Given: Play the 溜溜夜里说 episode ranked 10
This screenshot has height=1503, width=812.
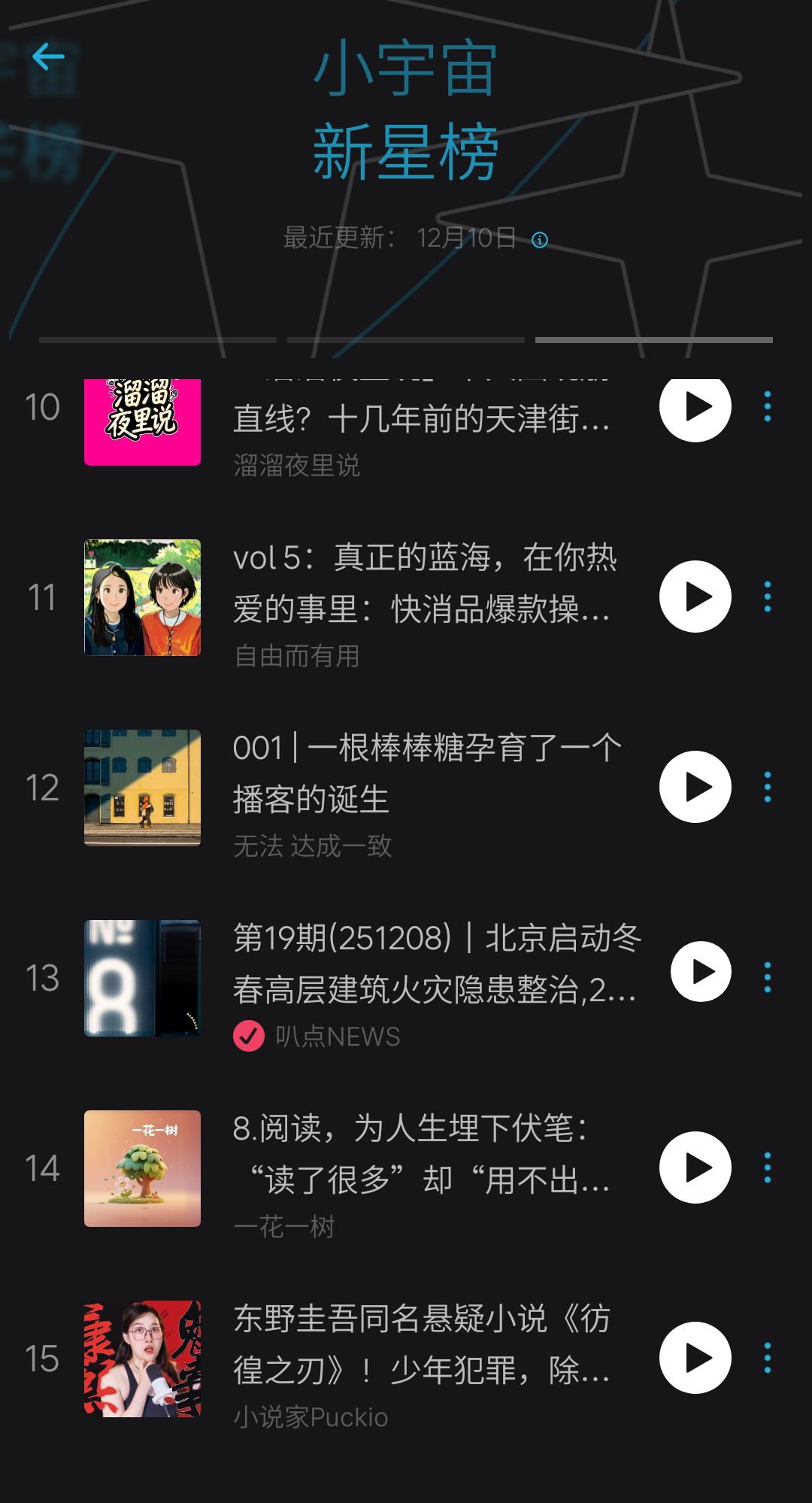Looking at the screenshot, I should click(x=695, y=407).
